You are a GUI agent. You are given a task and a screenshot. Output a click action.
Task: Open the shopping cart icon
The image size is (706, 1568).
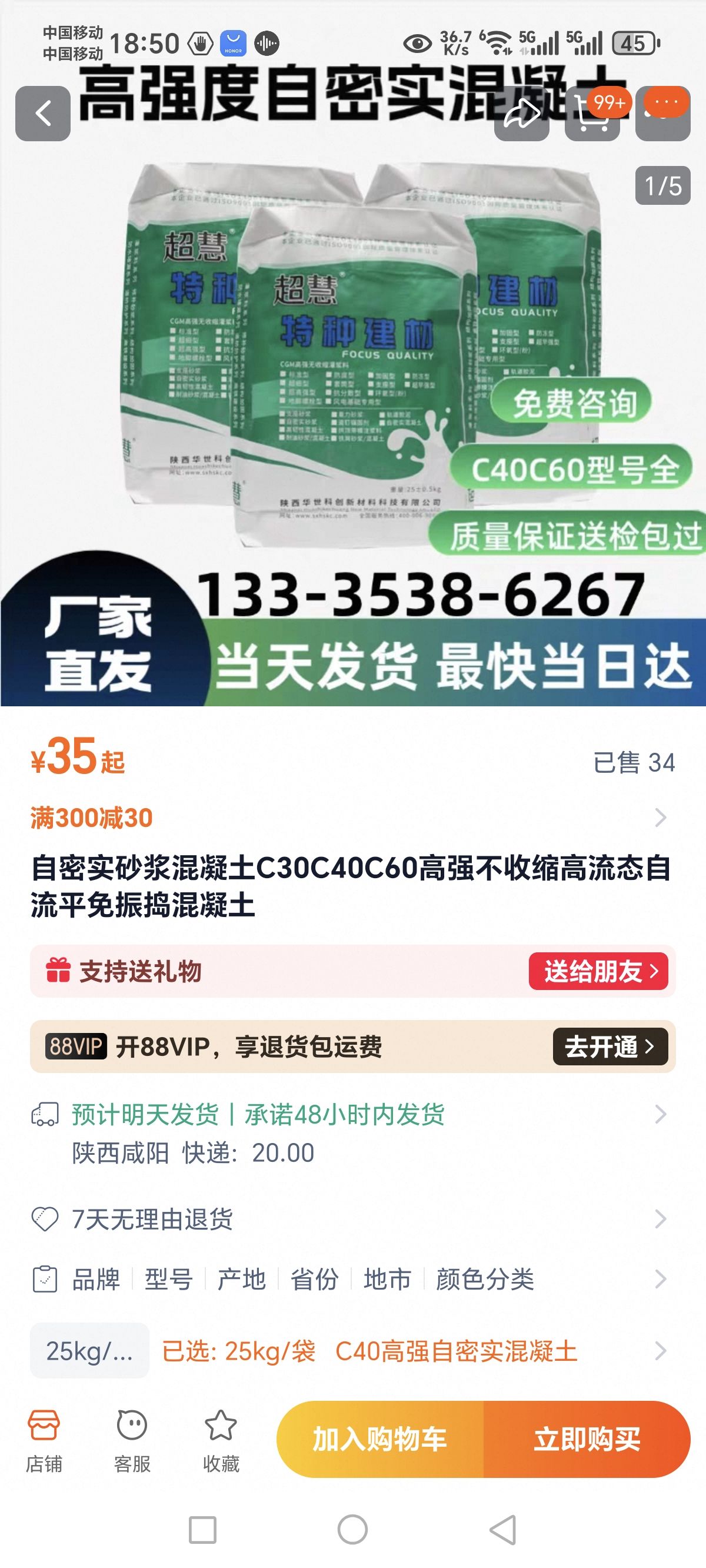[592, 114]
